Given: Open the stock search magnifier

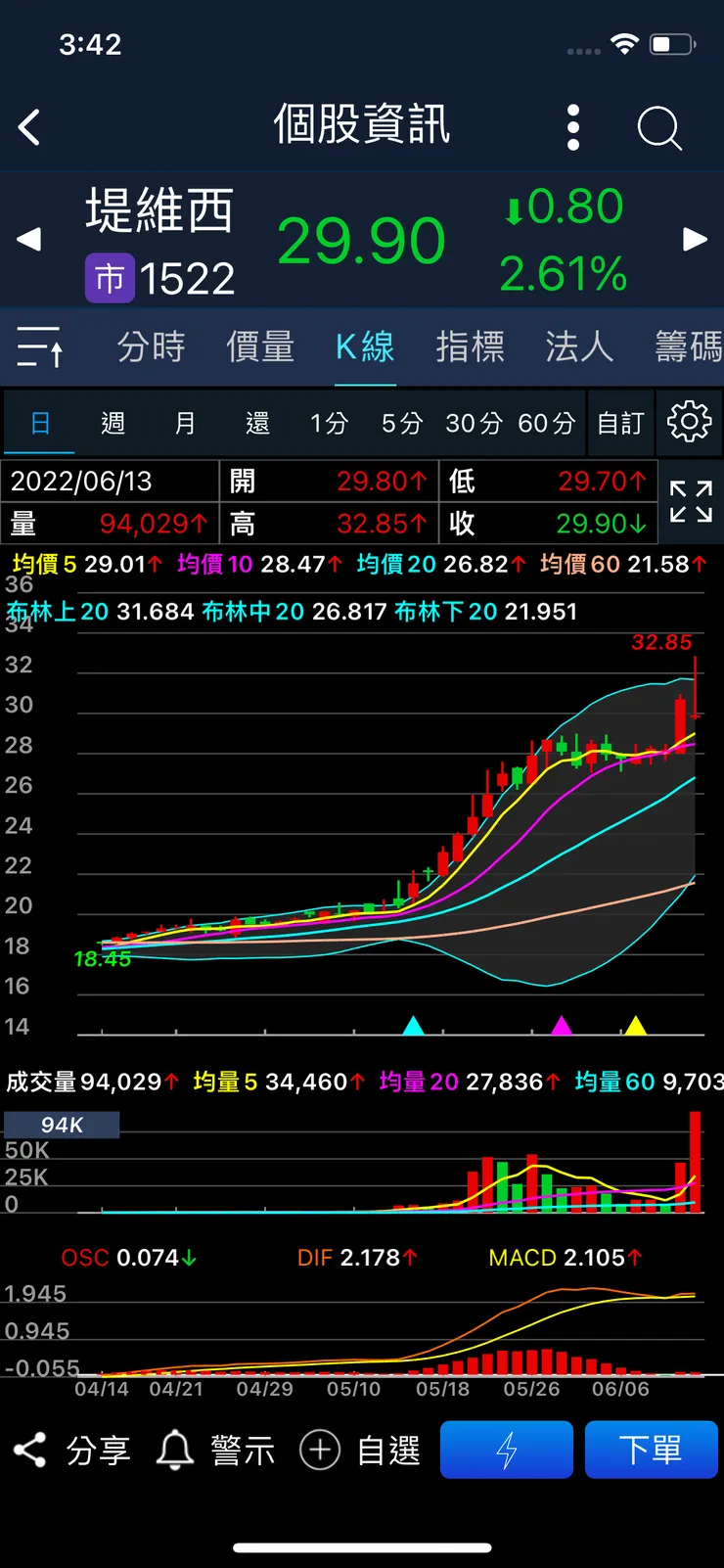Looking at the screenshot, I should tap(658, 127).
